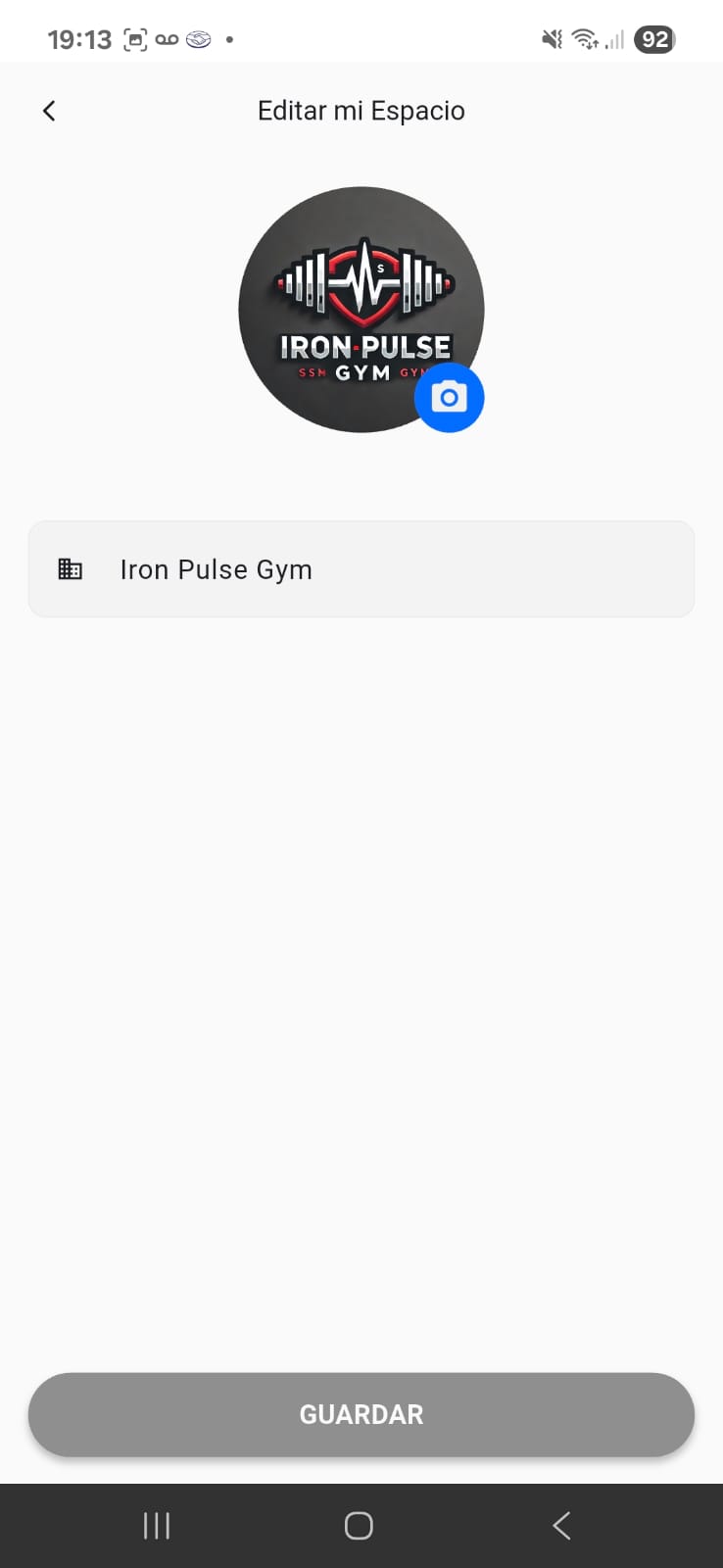Tap the Android back button at bottom right
The image size is (723, 1568).
tap(561, 1525)
